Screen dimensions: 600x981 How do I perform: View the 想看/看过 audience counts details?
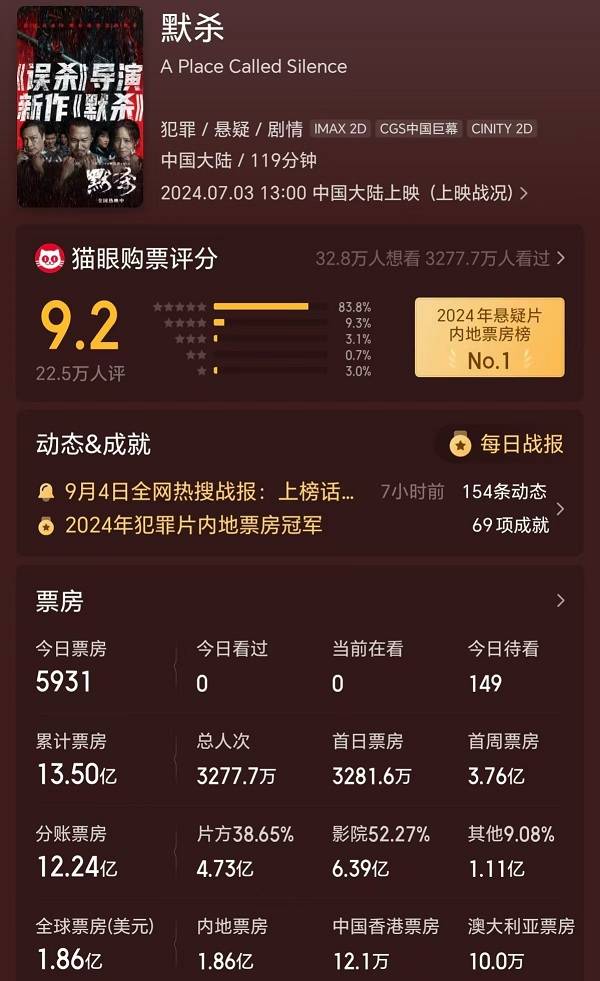point(439,258)
